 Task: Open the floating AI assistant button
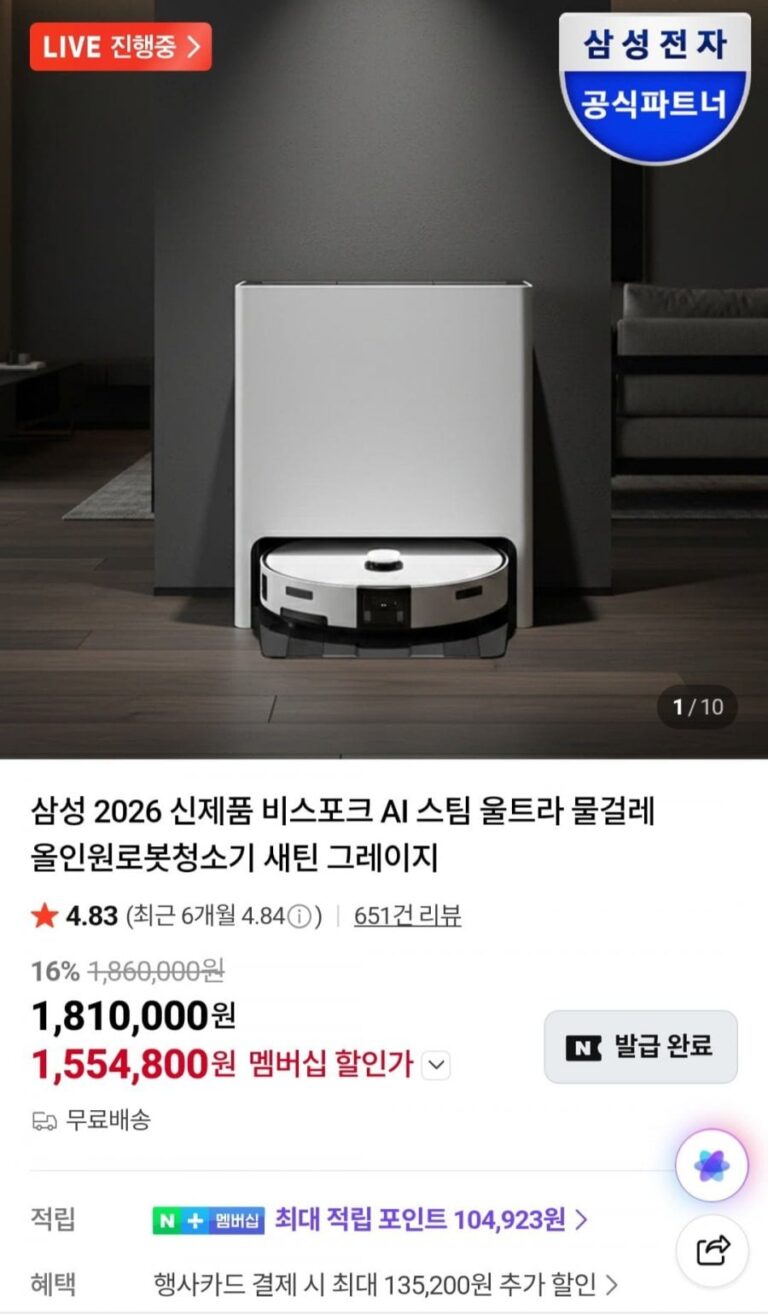[x=711, y=1165]
